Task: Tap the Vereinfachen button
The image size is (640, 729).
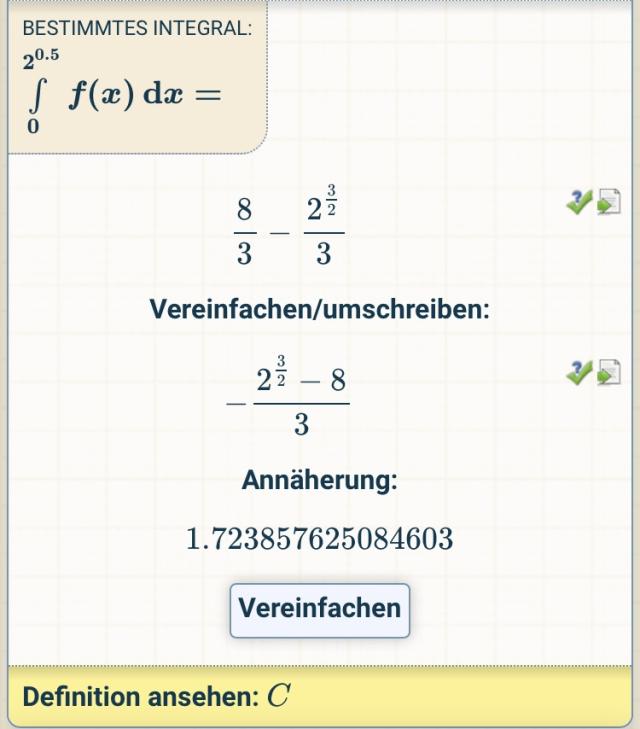Action: [320, 609]
